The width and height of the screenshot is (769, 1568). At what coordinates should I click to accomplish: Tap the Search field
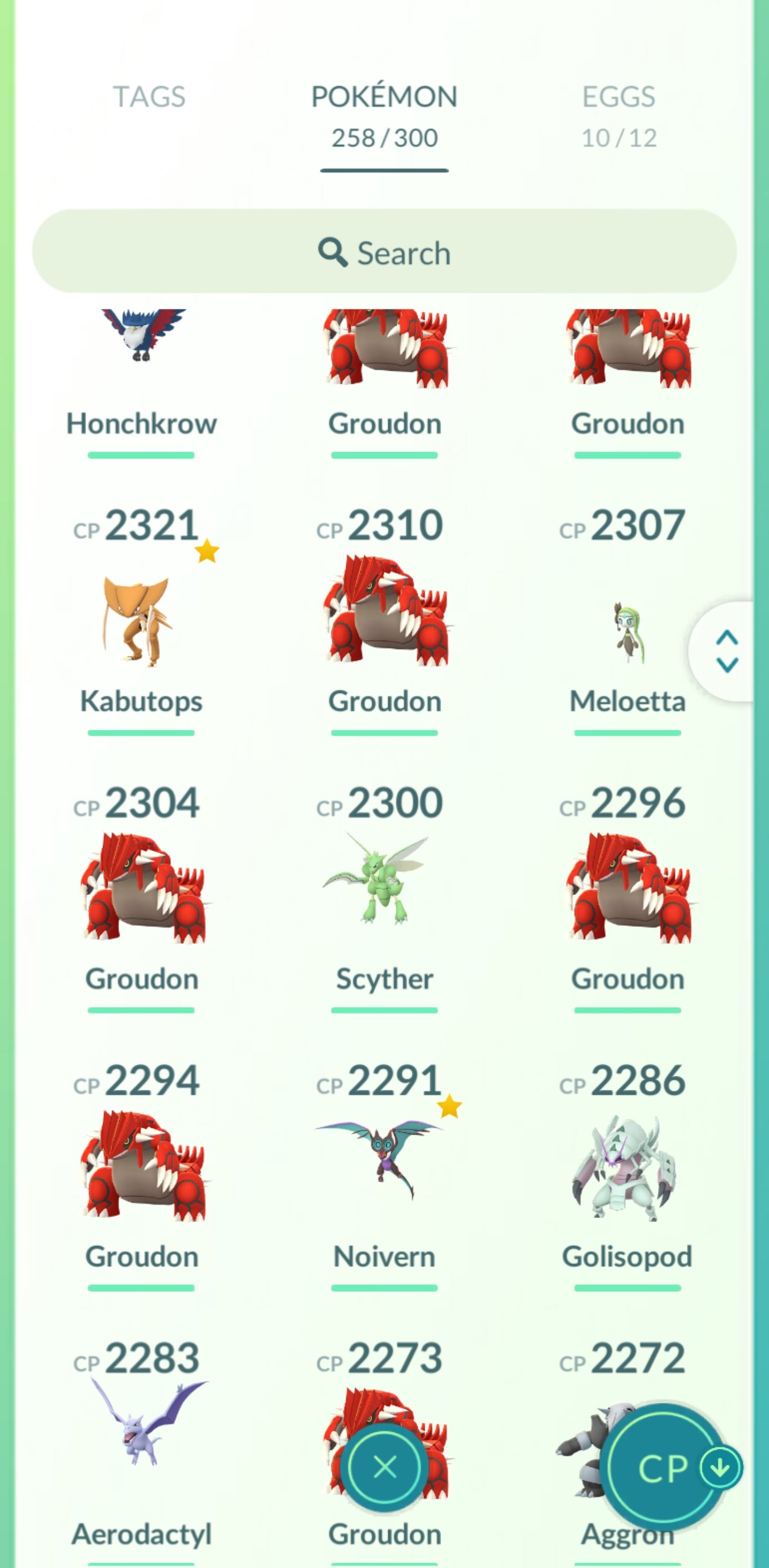pyautogui.click(x=384, y=252)
